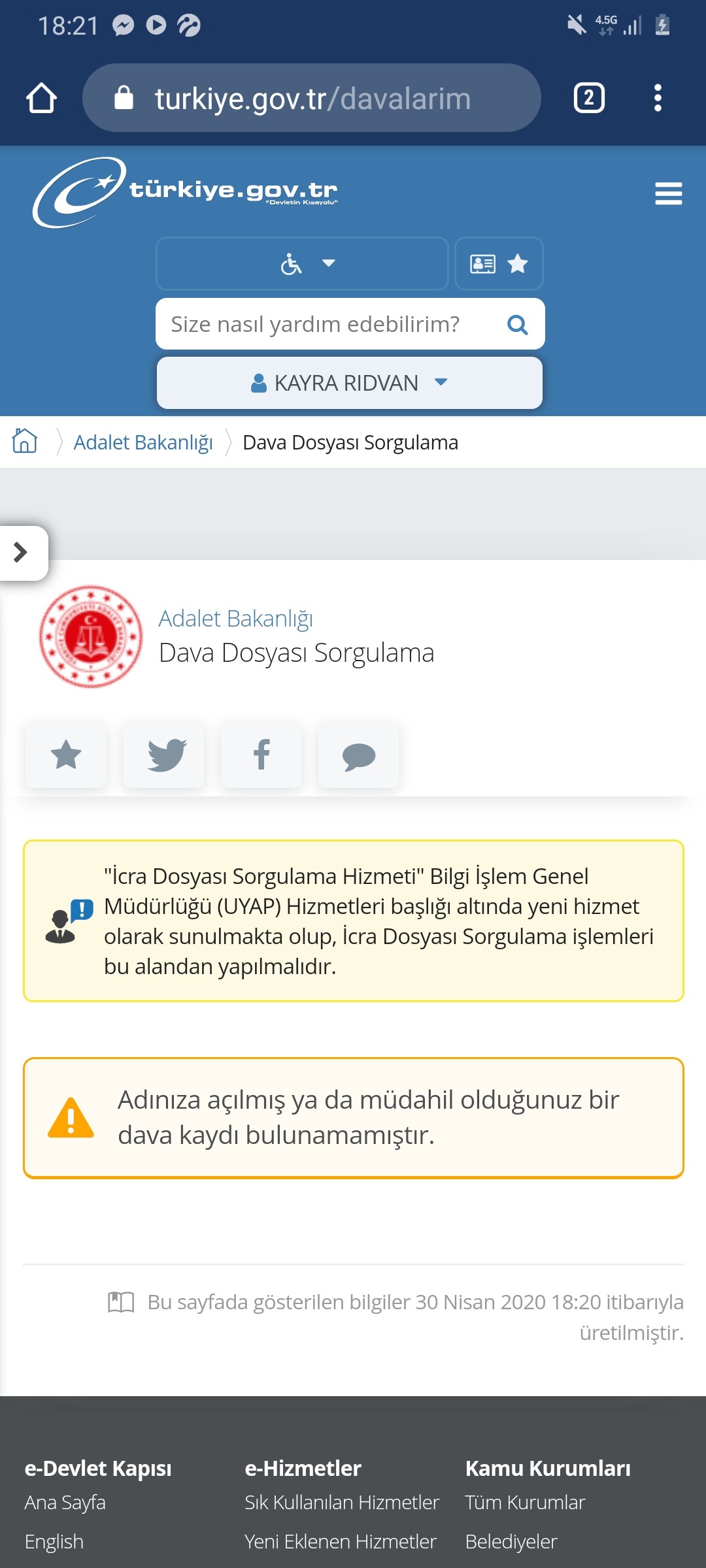Open Sık Kullanılan Hizmetler footer link
Viewport: 706px width, 1568px height.
341,1502
